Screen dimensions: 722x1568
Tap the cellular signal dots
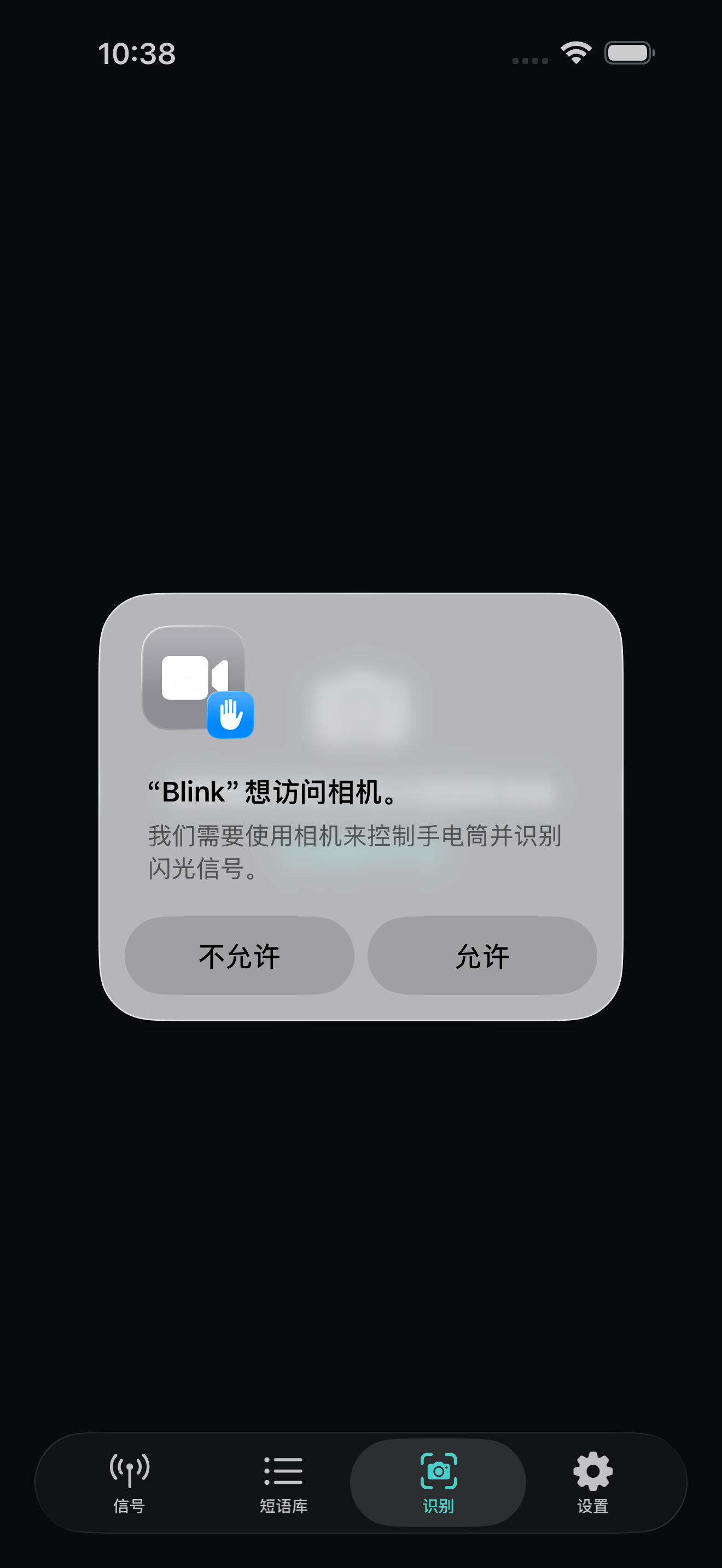(529, 59)
